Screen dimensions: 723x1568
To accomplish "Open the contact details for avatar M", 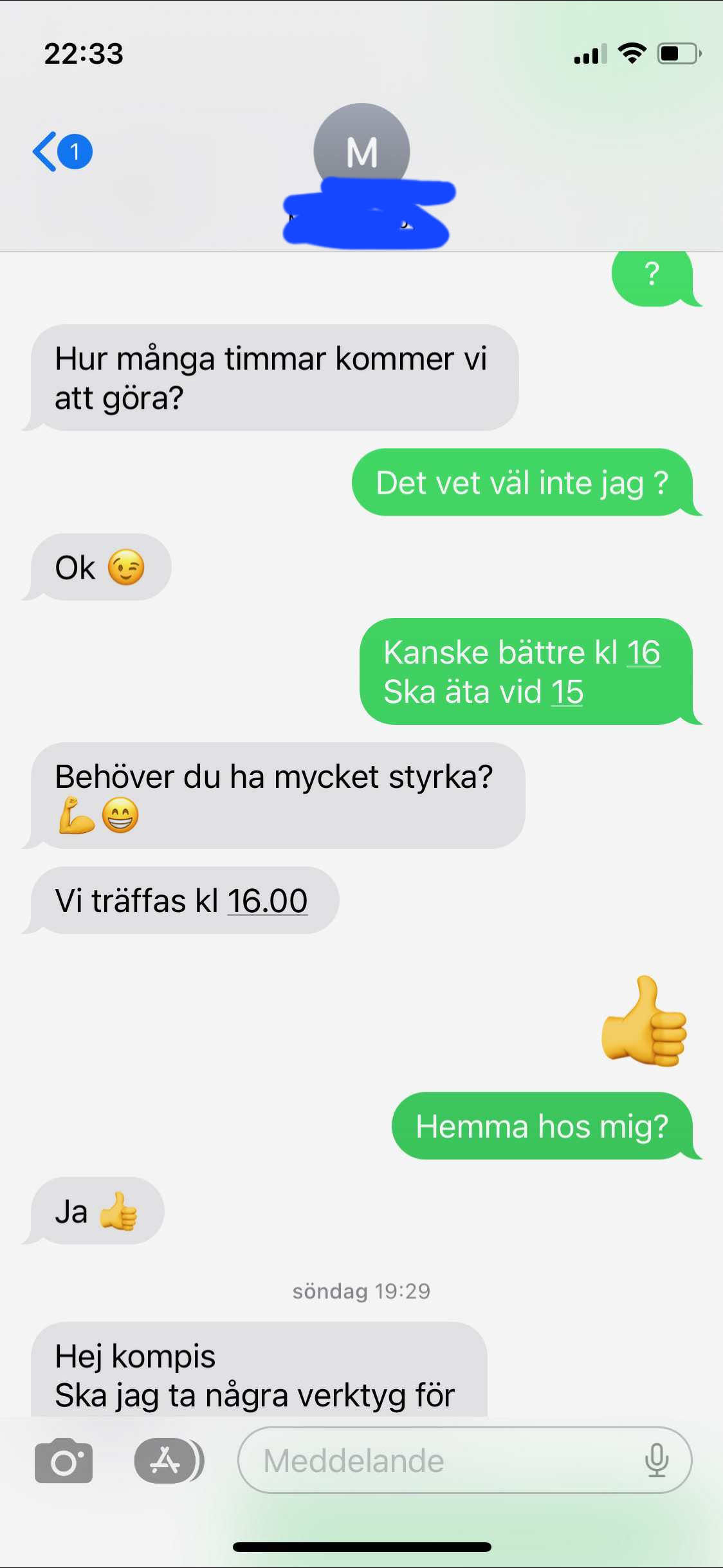I will tap(361, 151).
